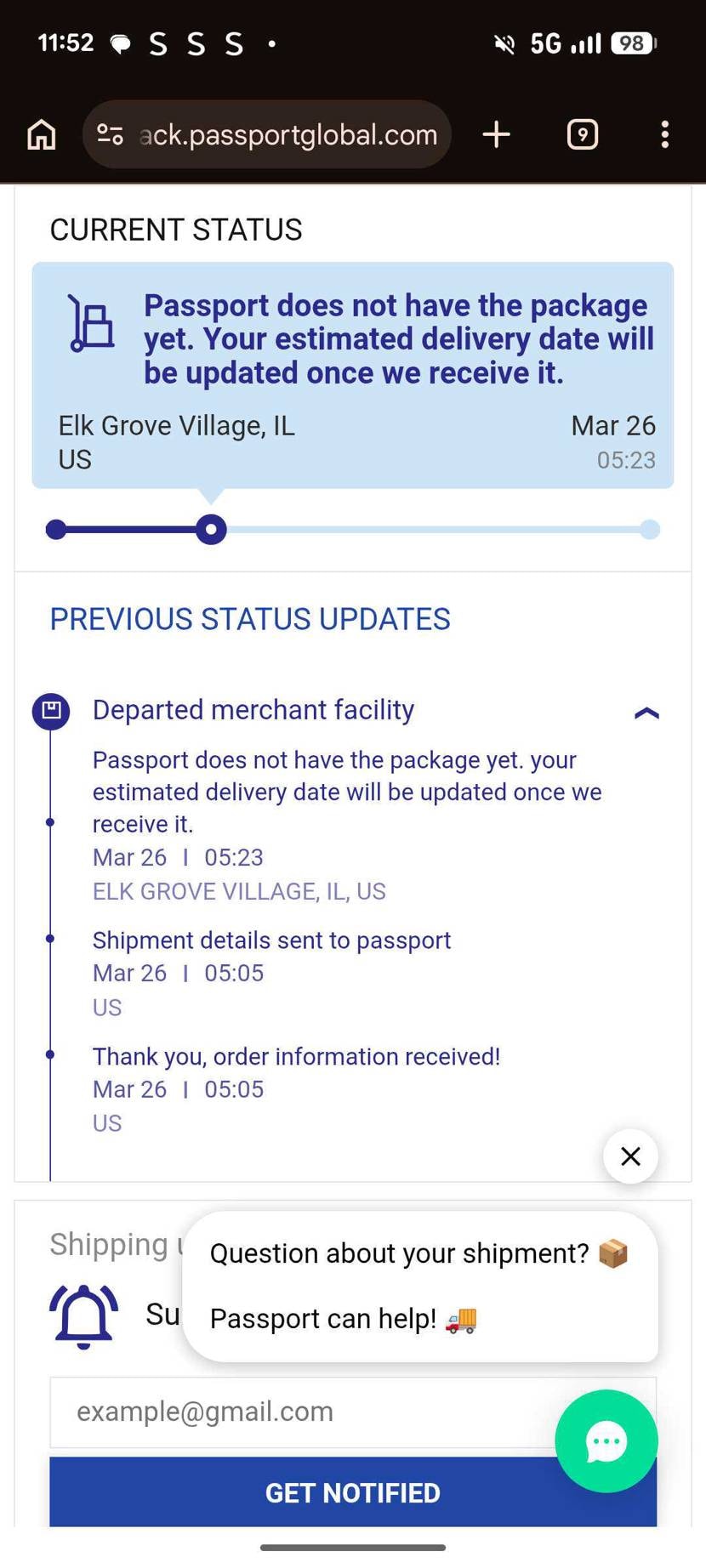
Task: Collapse the Departed merchant facility details
Action: (x=647, y=712)
